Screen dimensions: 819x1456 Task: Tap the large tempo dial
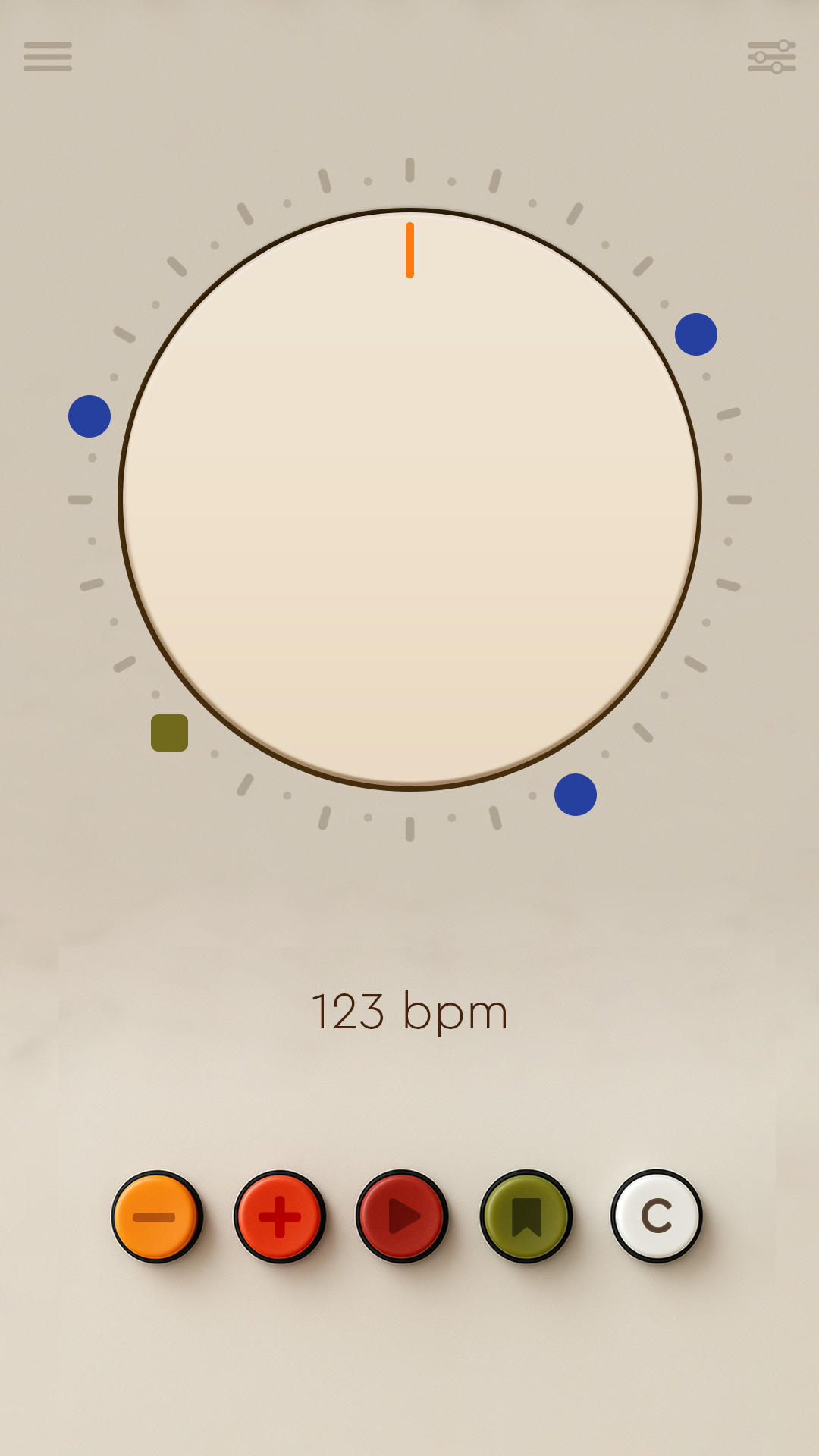[x=409, y=500]
